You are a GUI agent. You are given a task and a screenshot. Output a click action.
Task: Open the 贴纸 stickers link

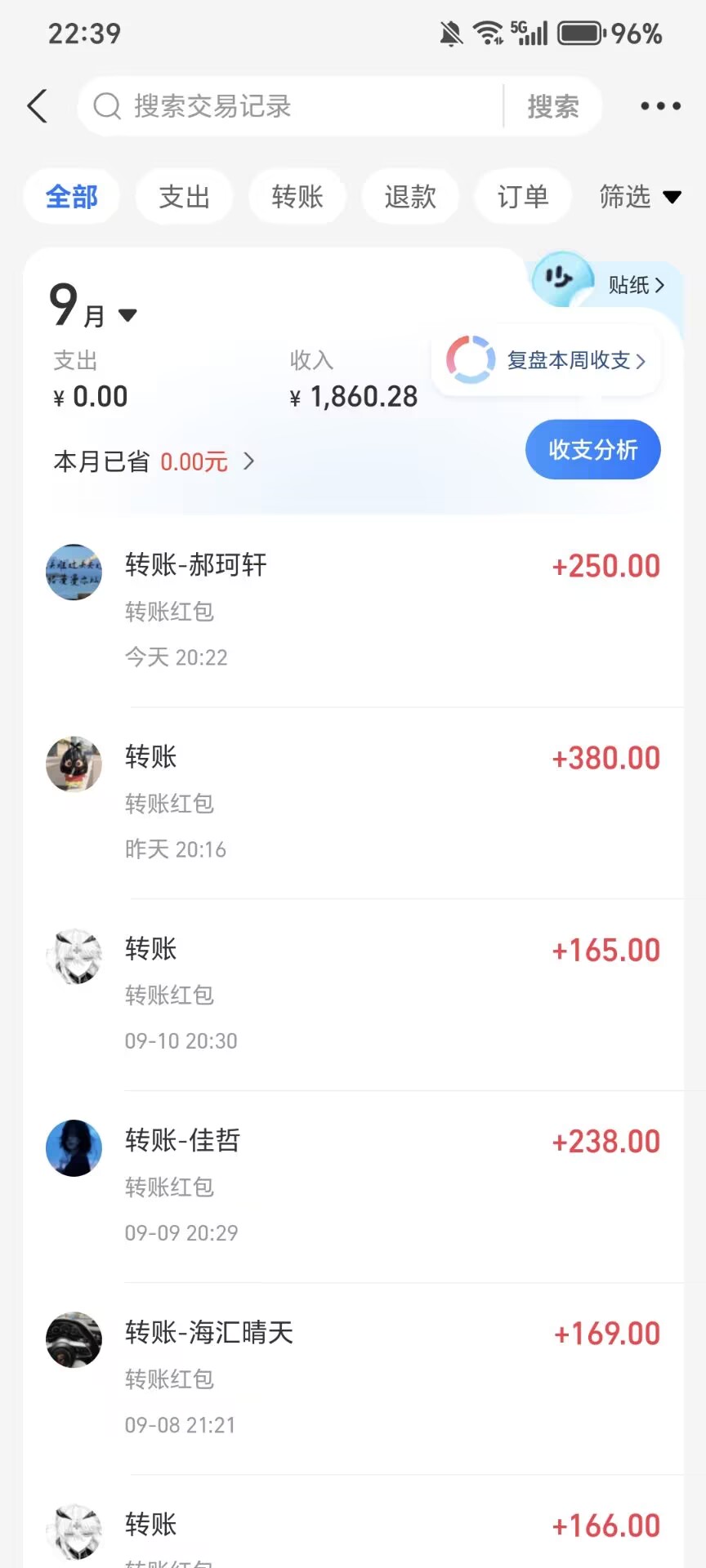pos(636,285)
